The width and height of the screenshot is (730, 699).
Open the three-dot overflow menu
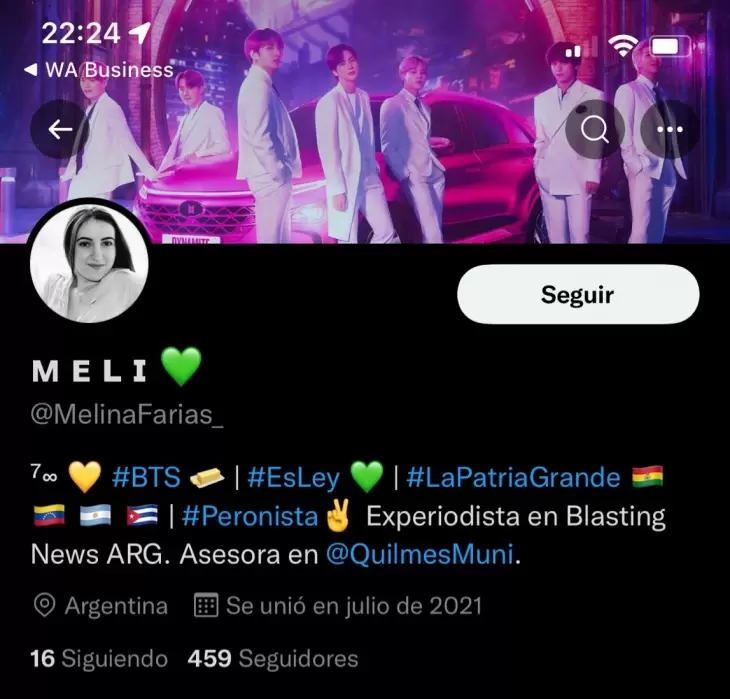click(x=669, y=130)
